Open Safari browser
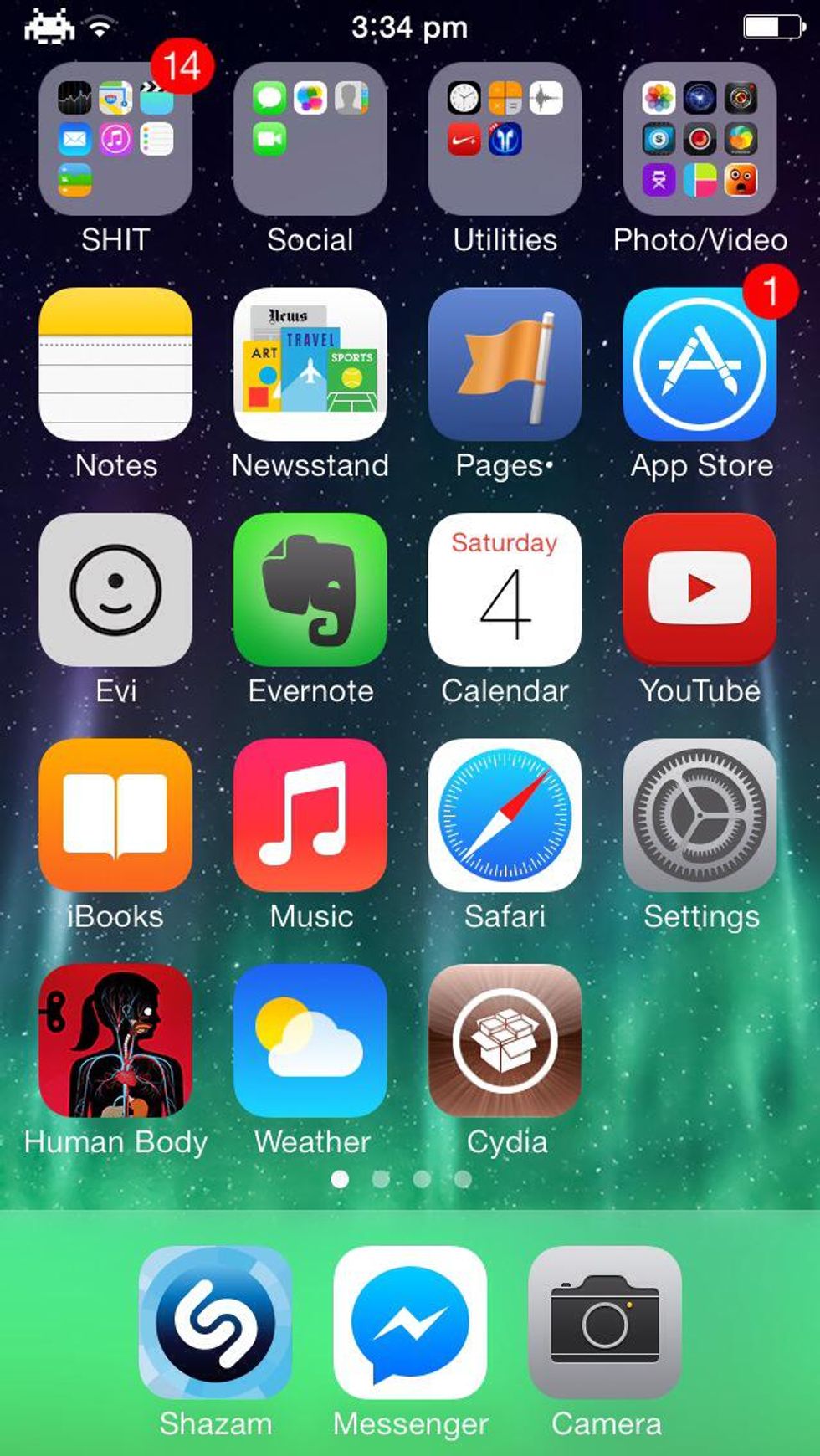This screenshot has height=1456, width=820. coord(505,815)
